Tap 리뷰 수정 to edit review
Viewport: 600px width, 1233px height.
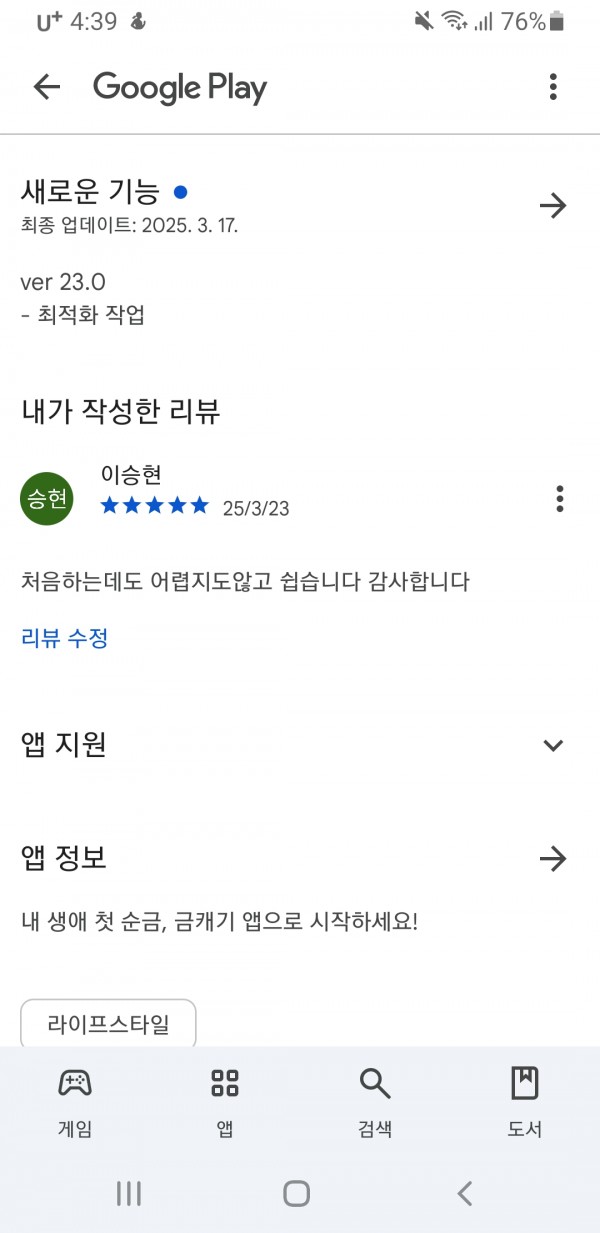[x=65, y=638]
